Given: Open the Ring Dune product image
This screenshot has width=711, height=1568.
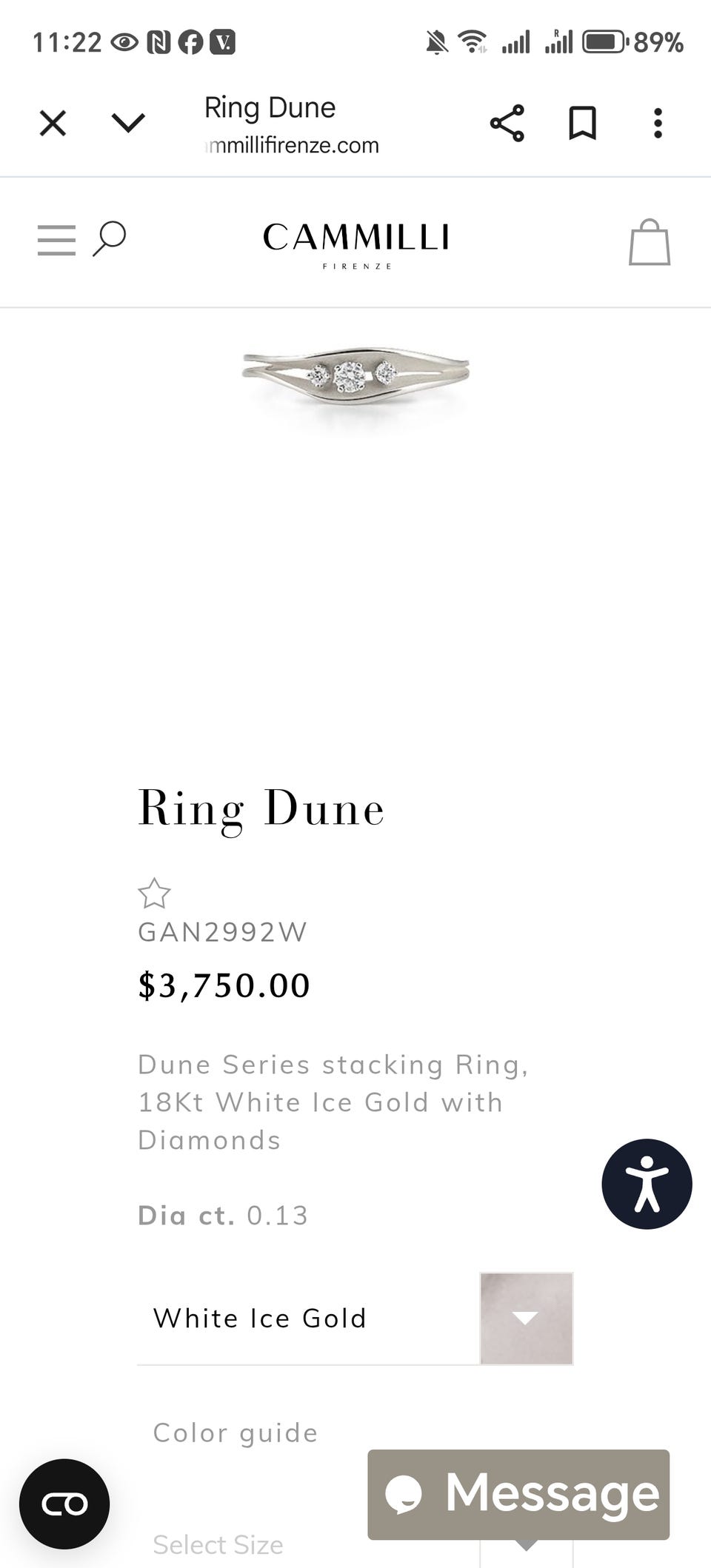Looking at the screenshot, I should point(355,378).
